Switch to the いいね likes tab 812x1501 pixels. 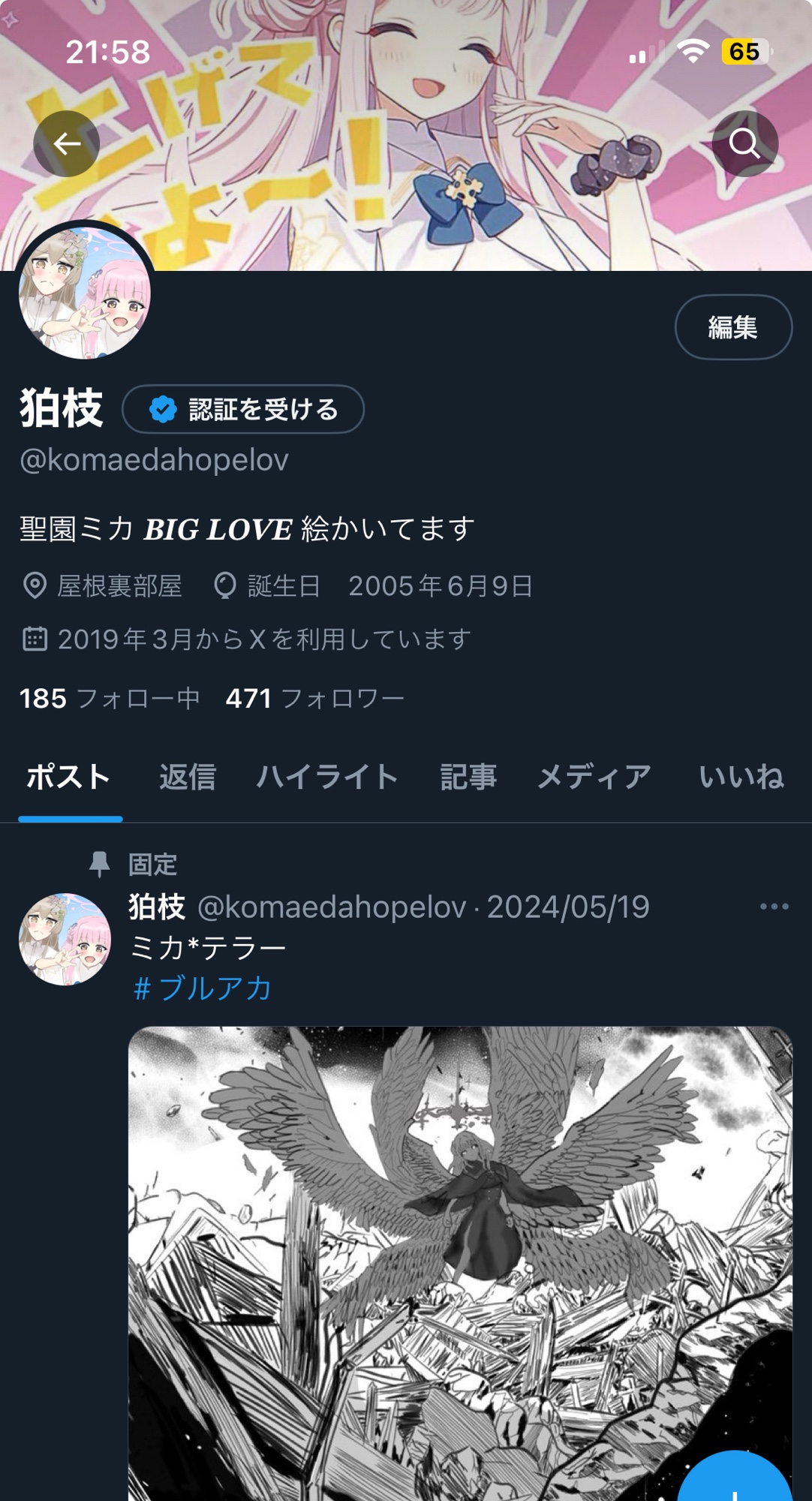(x=741, y=777)
